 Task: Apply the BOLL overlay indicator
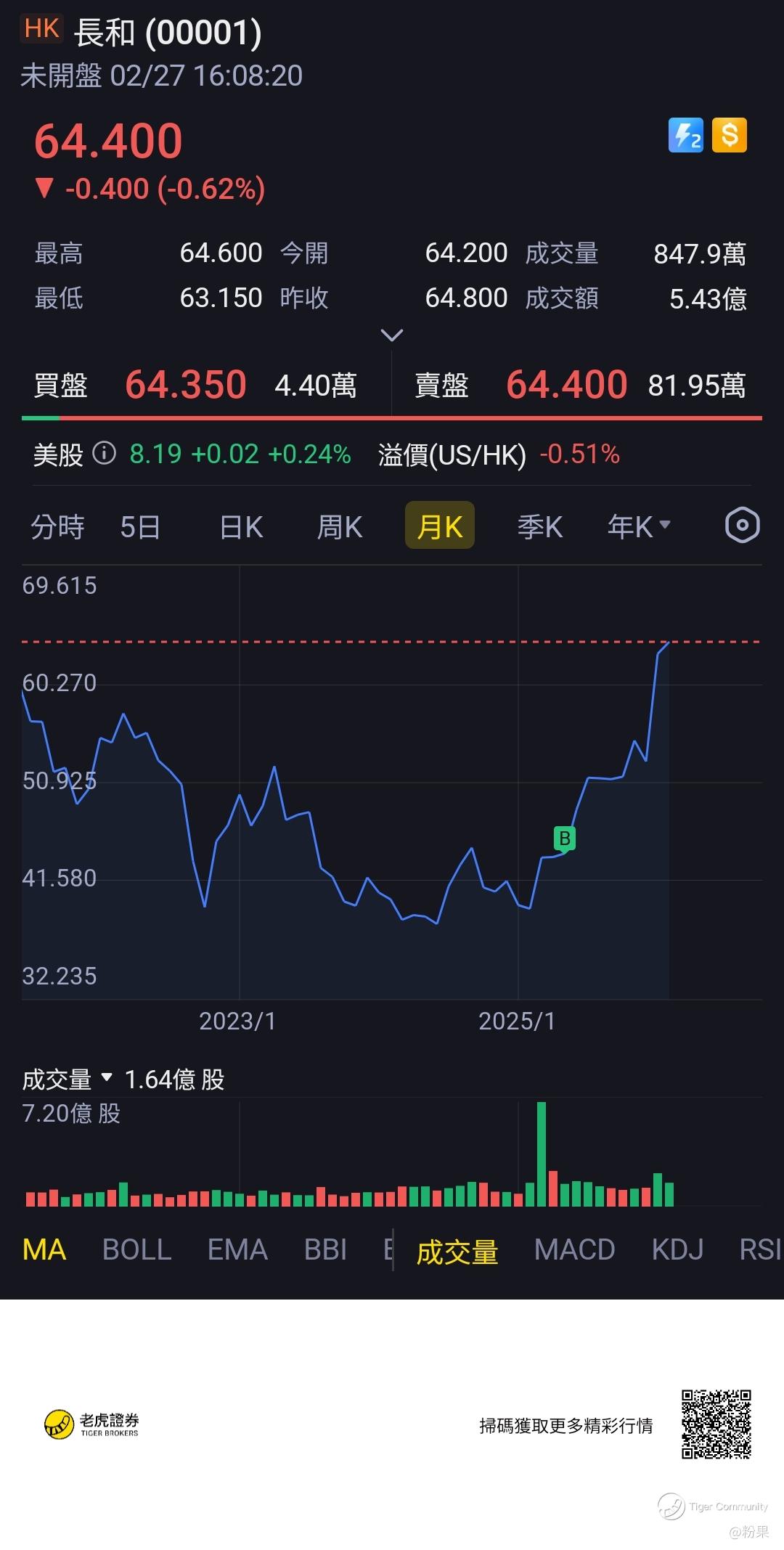point(136,1249)
